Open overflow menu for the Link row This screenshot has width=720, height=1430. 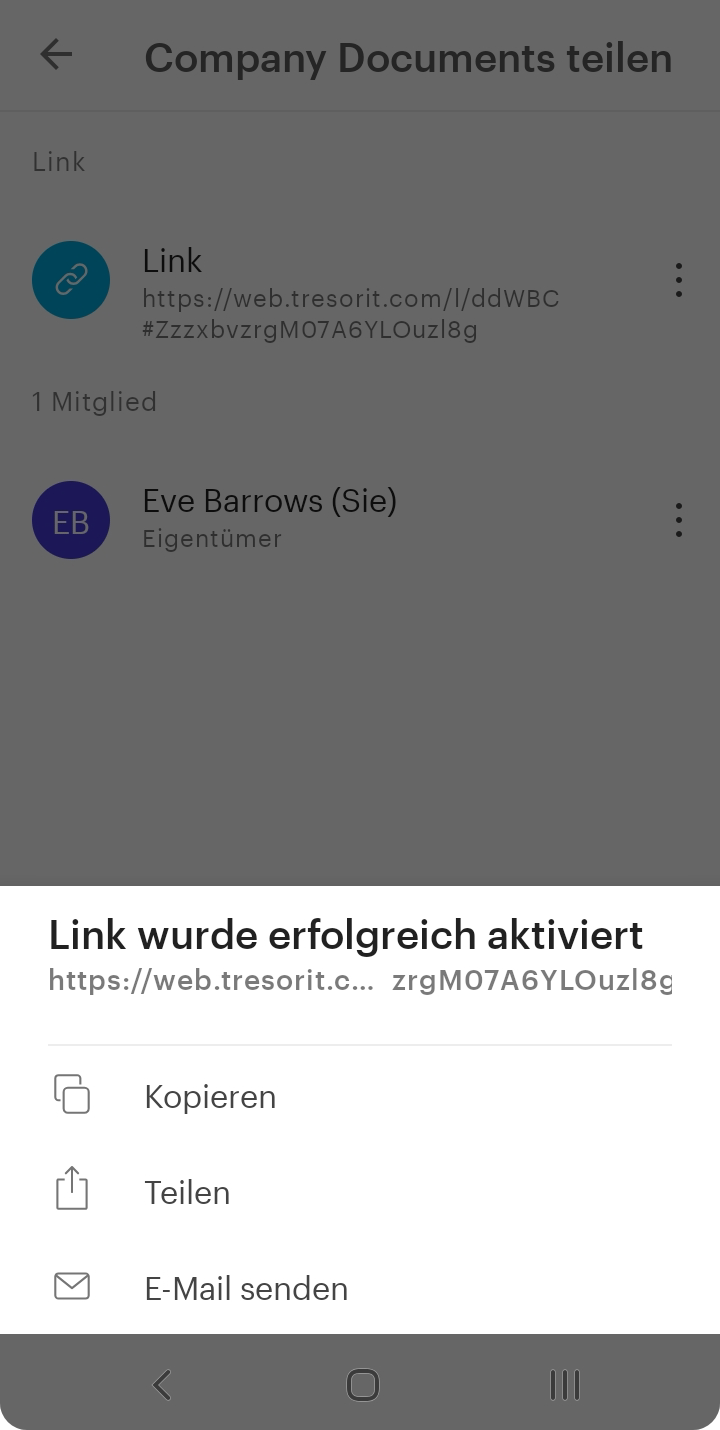click(679, 280)
